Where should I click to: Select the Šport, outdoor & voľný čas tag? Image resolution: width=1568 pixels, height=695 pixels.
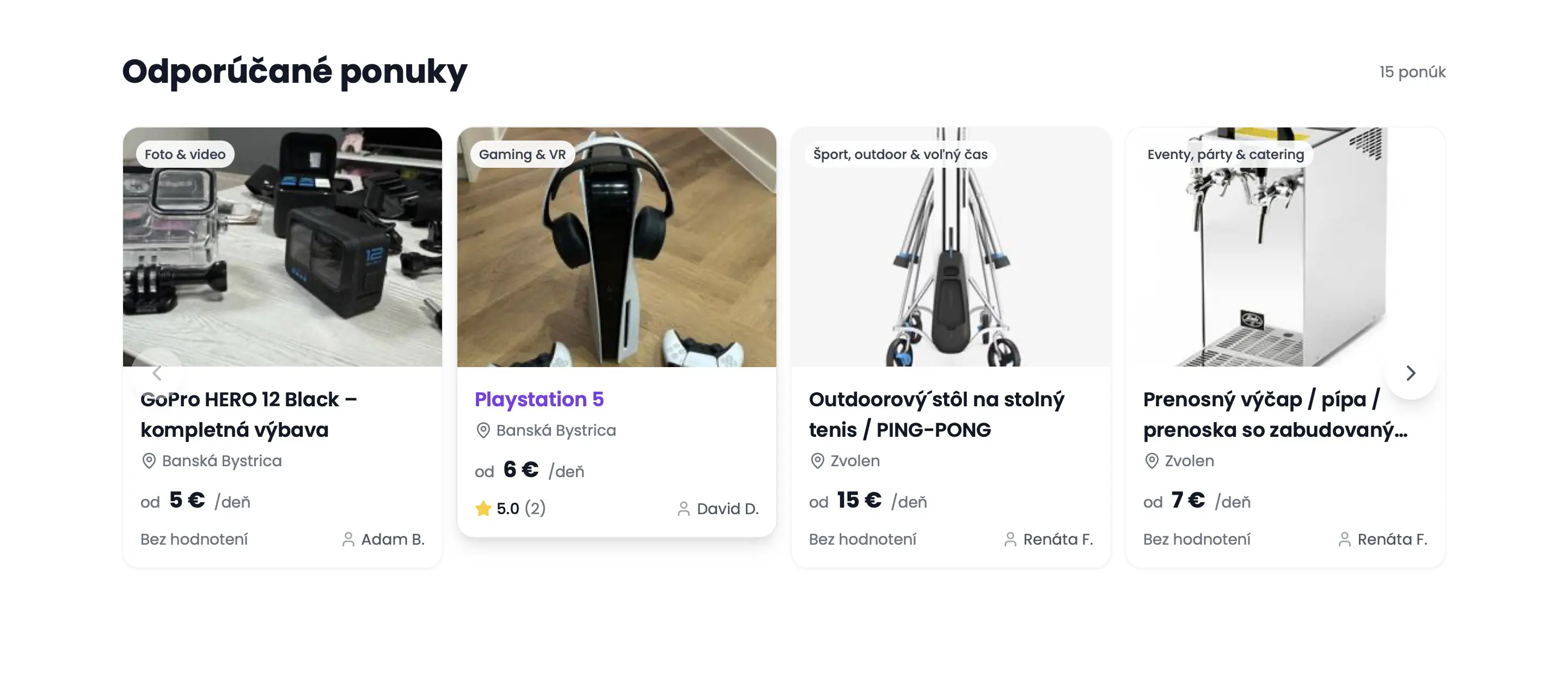click(899, 155)
